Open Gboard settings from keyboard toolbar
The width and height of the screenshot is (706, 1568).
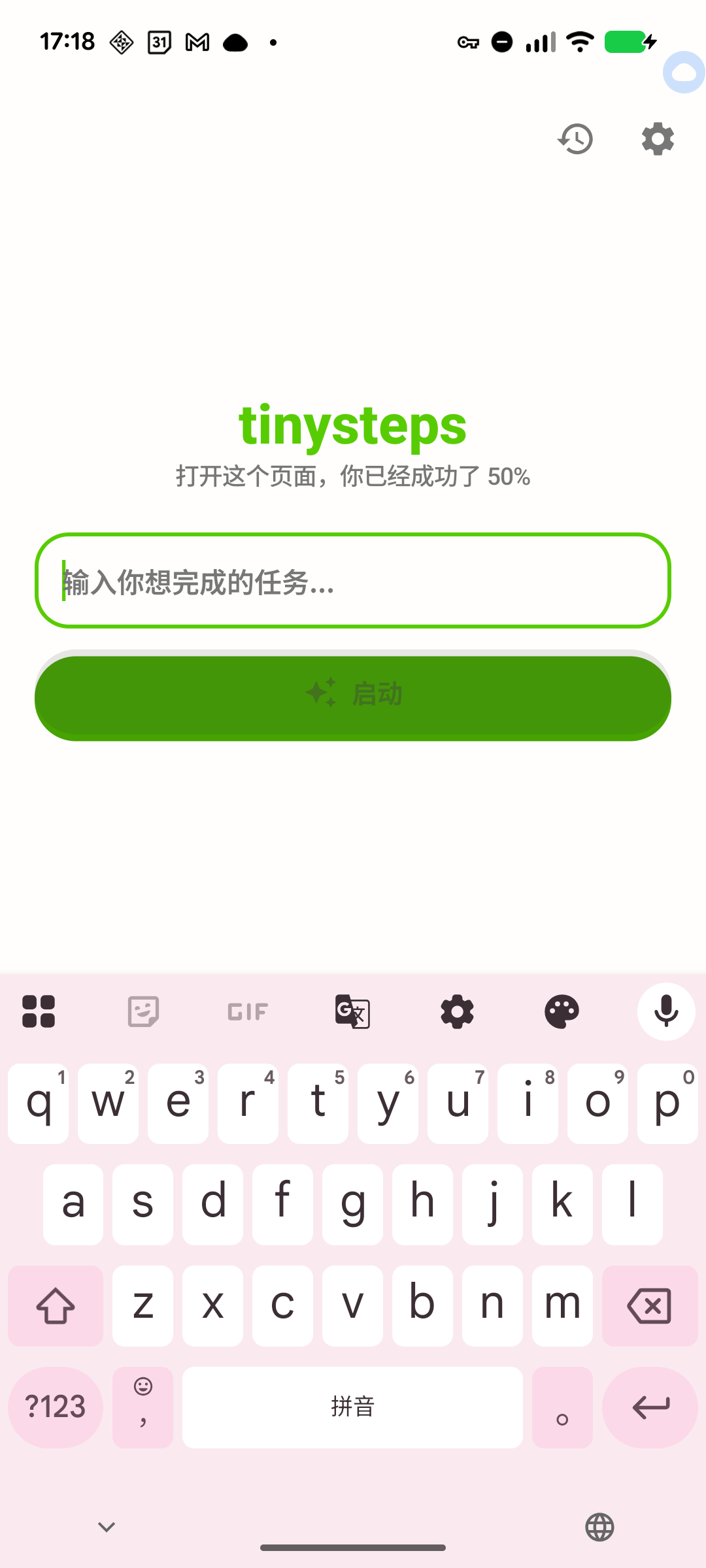[x=457, y=1011]
